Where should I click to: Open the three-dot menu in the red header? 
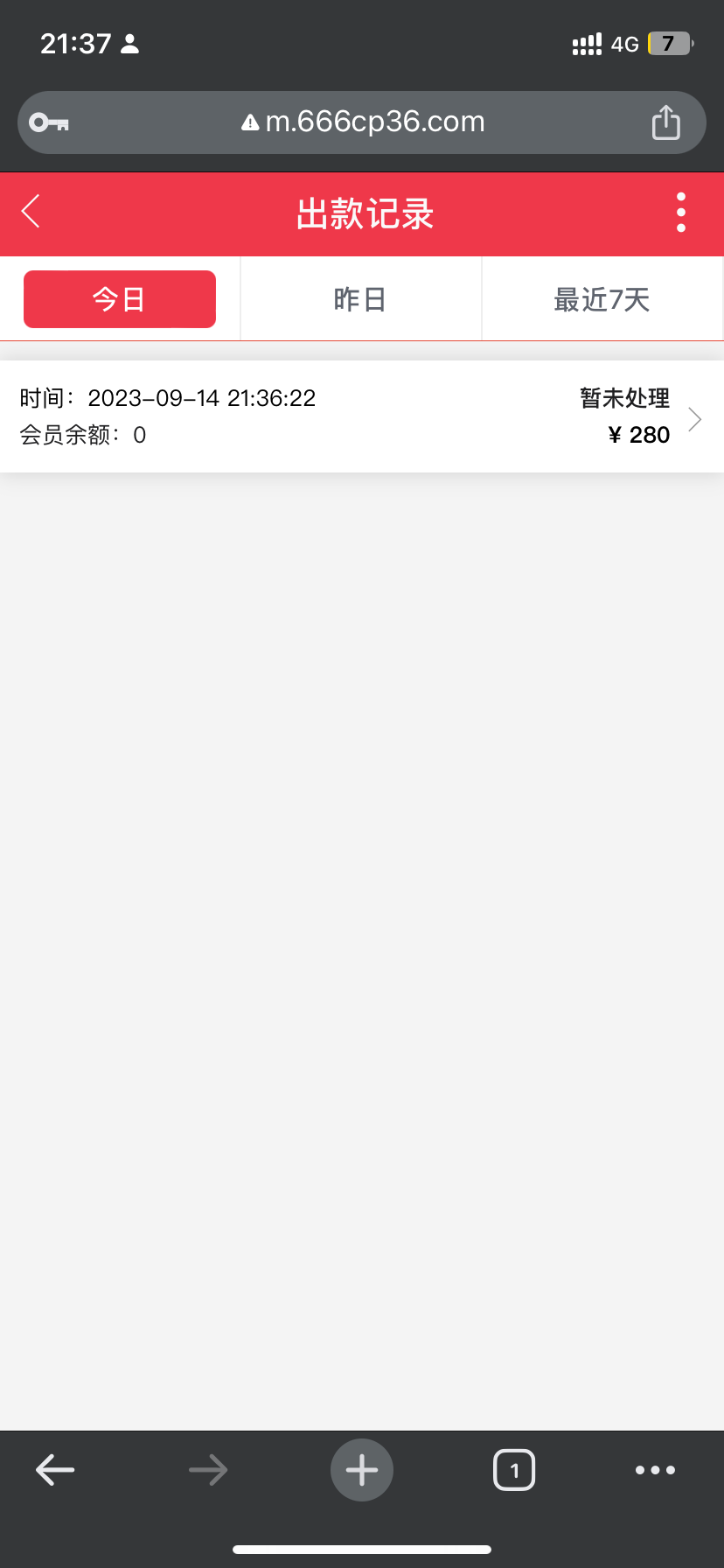tap(680, 213)
